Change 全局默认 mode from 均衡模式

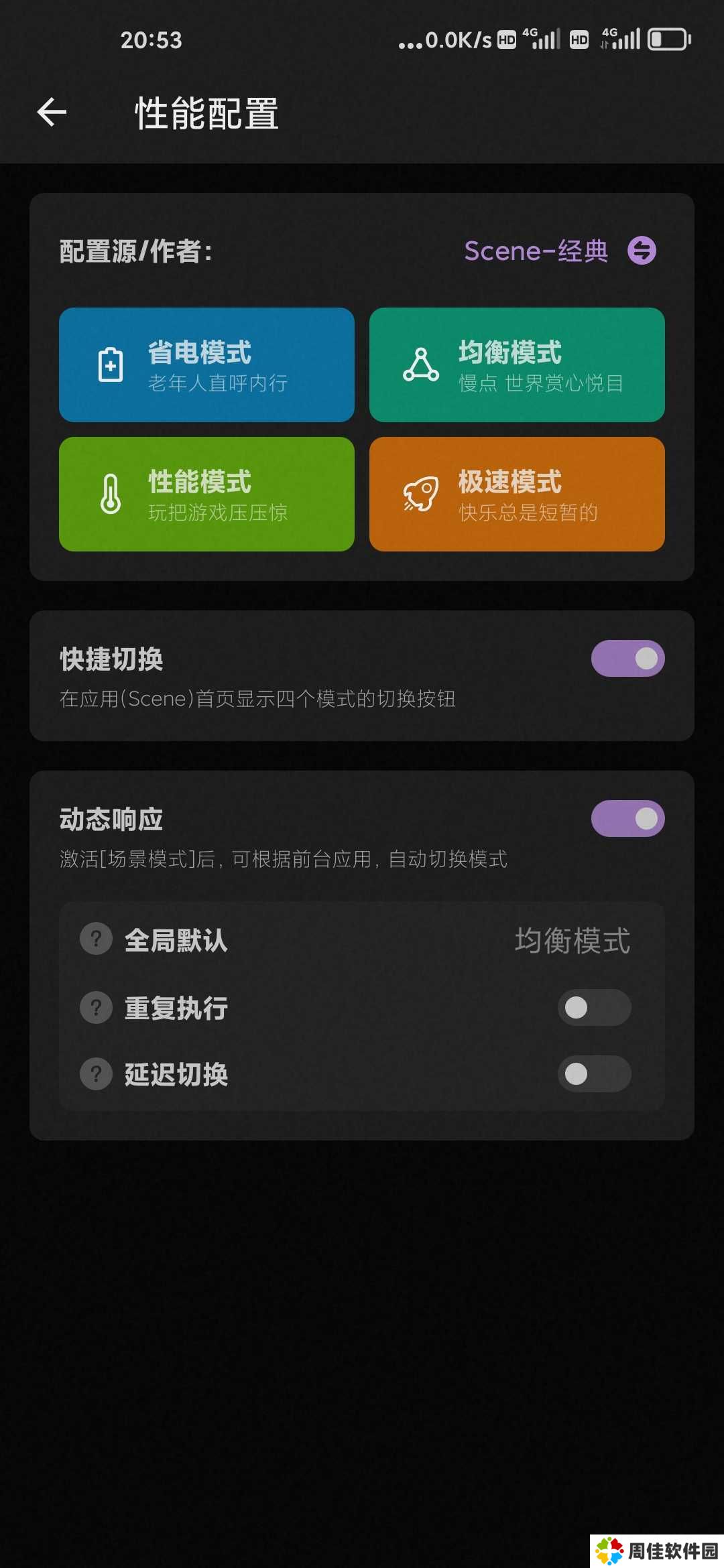pos(572,940)
